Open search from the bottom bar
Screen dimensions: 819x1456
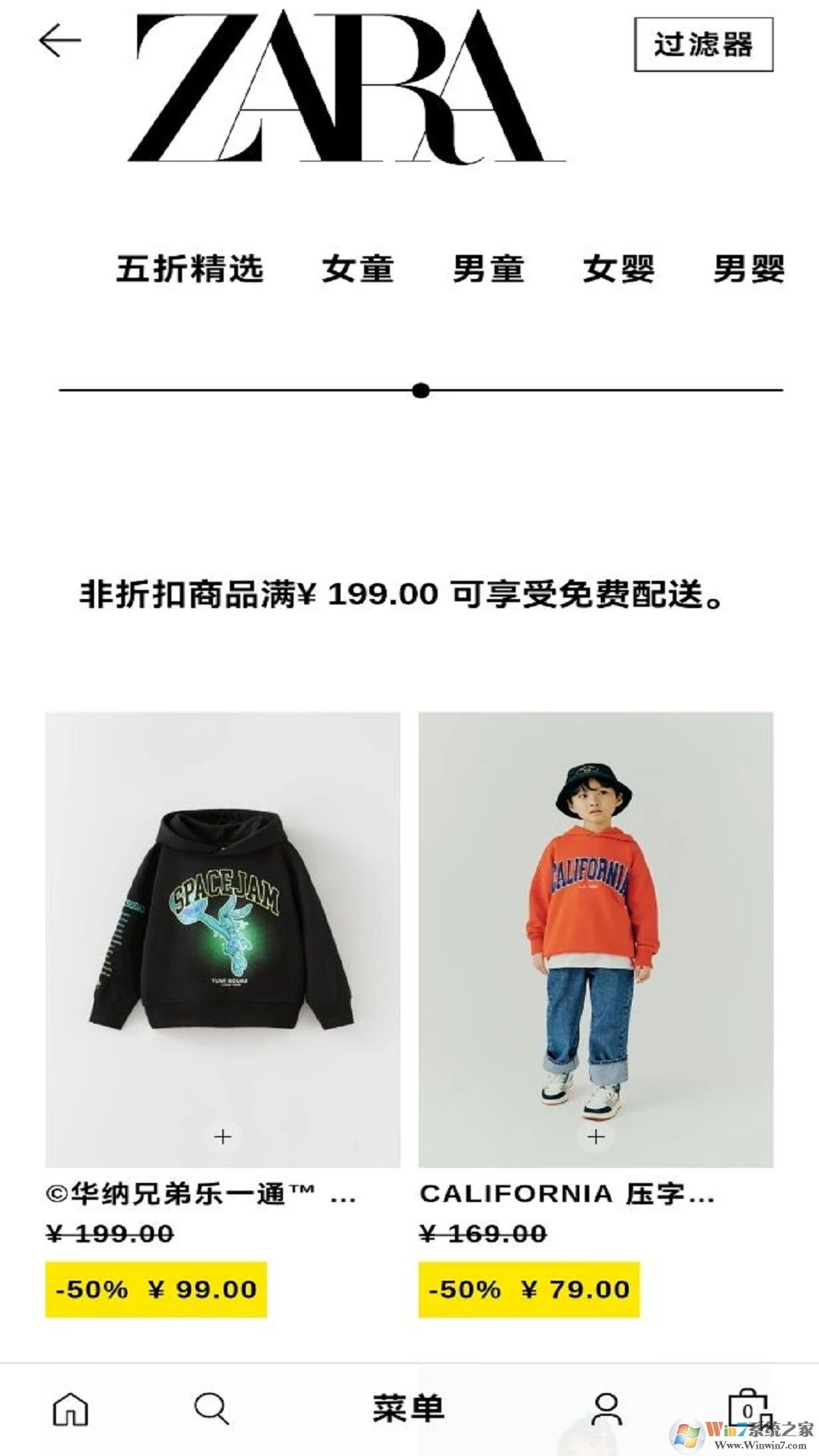[211, 1409]
